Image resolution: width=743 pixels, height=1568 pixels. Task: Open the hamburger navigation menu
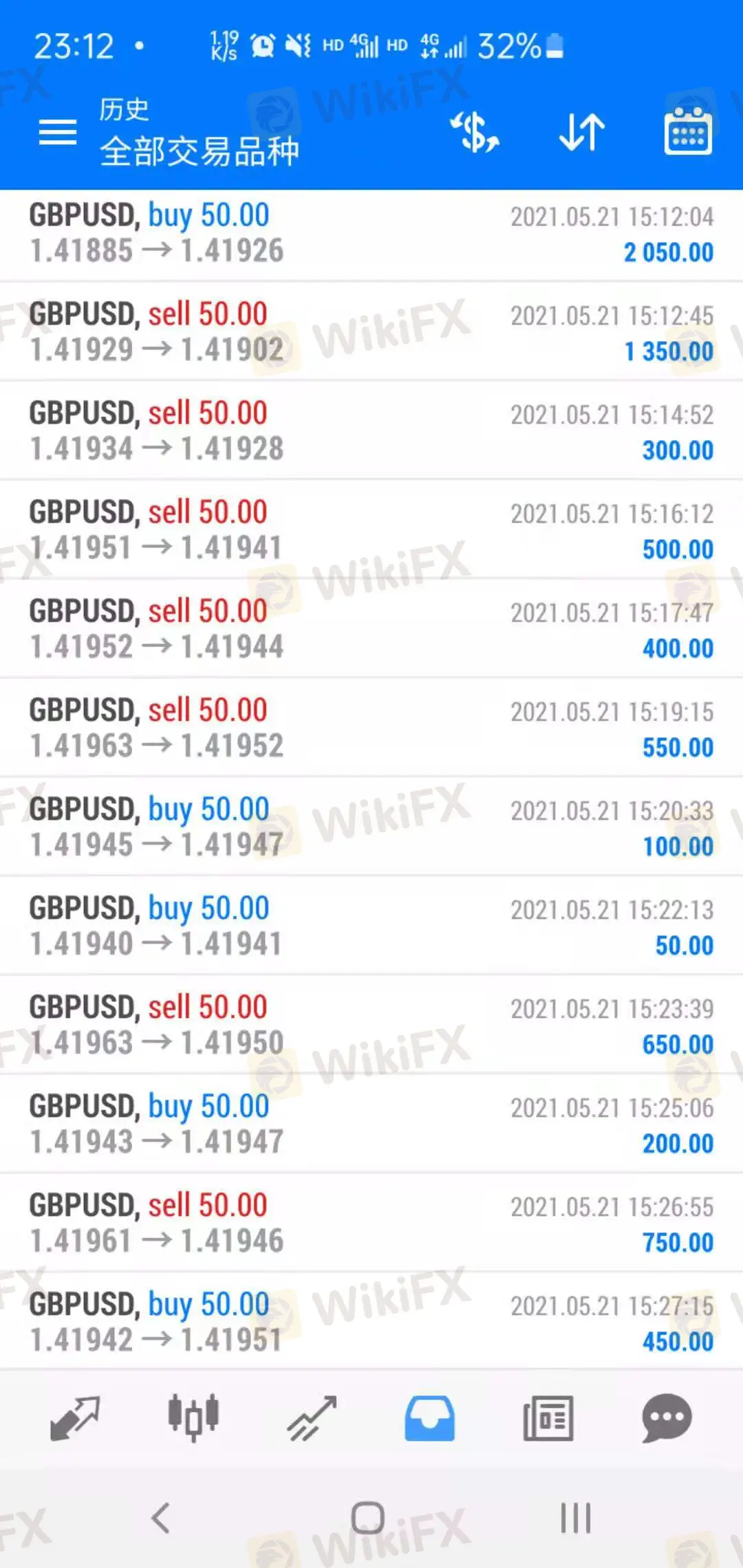tap(58, 133)
